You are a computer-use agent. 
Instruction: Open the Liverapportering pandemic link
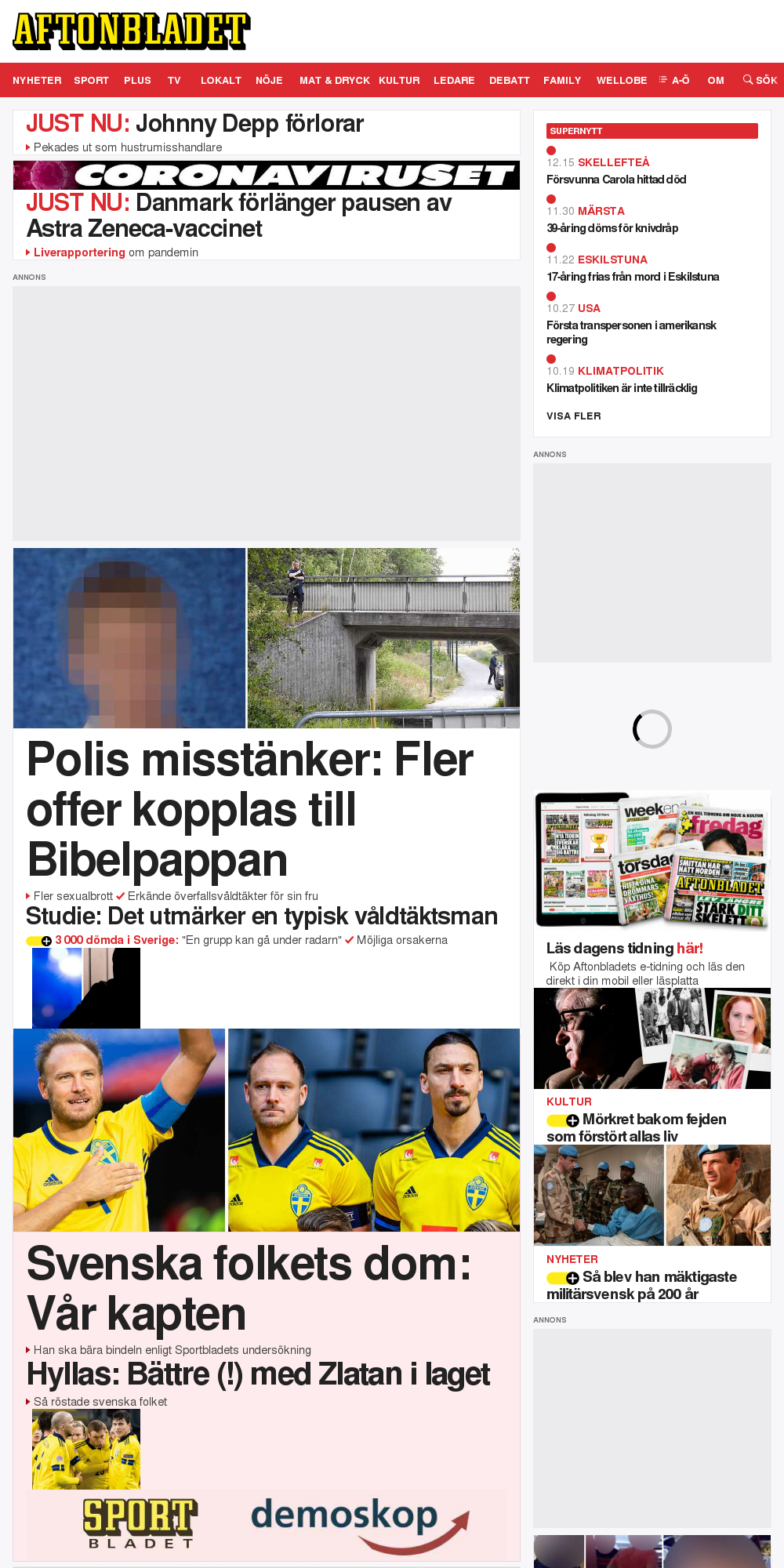tap(79, 252)
